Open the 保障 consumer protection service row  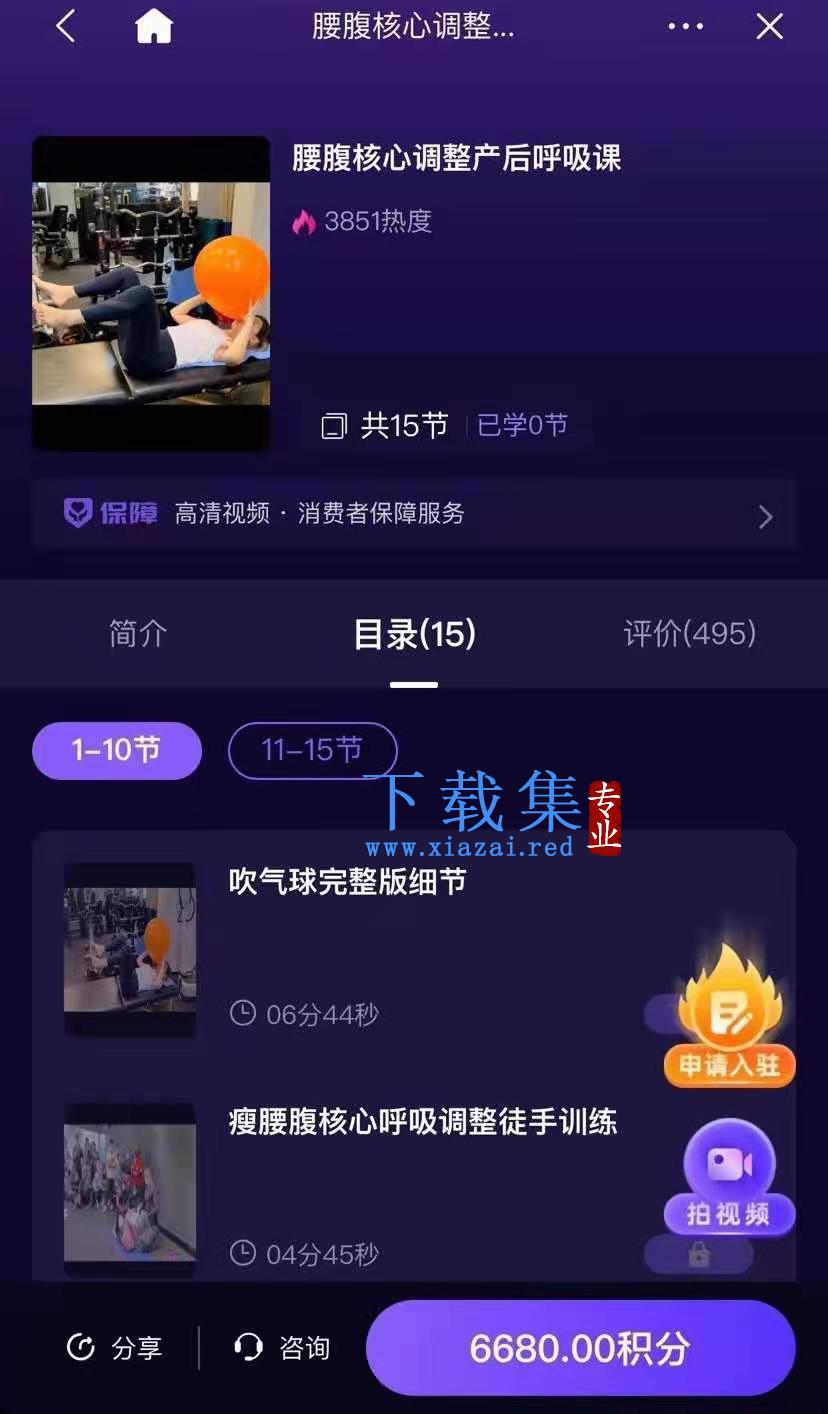point(414,514)
